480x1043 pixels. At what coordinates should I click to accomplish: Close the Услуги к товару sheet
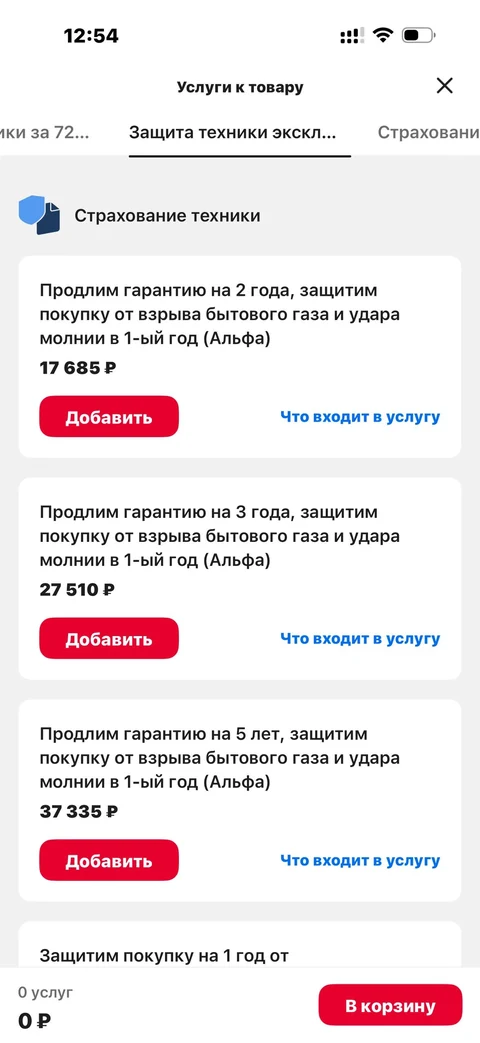pyautogui.click(x=444, y=86)
